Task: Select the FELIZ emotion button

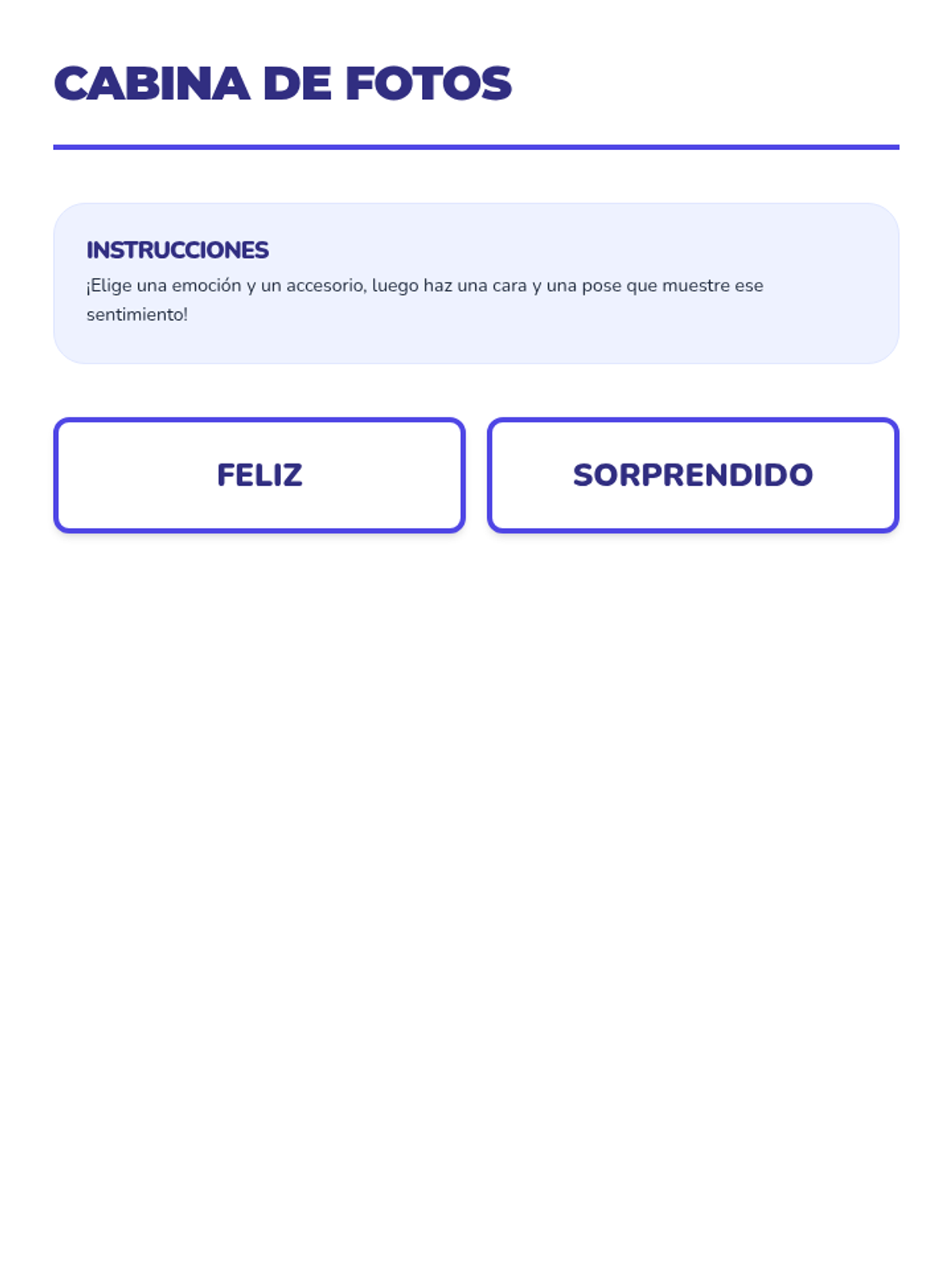Action: (x=259, y=475)
